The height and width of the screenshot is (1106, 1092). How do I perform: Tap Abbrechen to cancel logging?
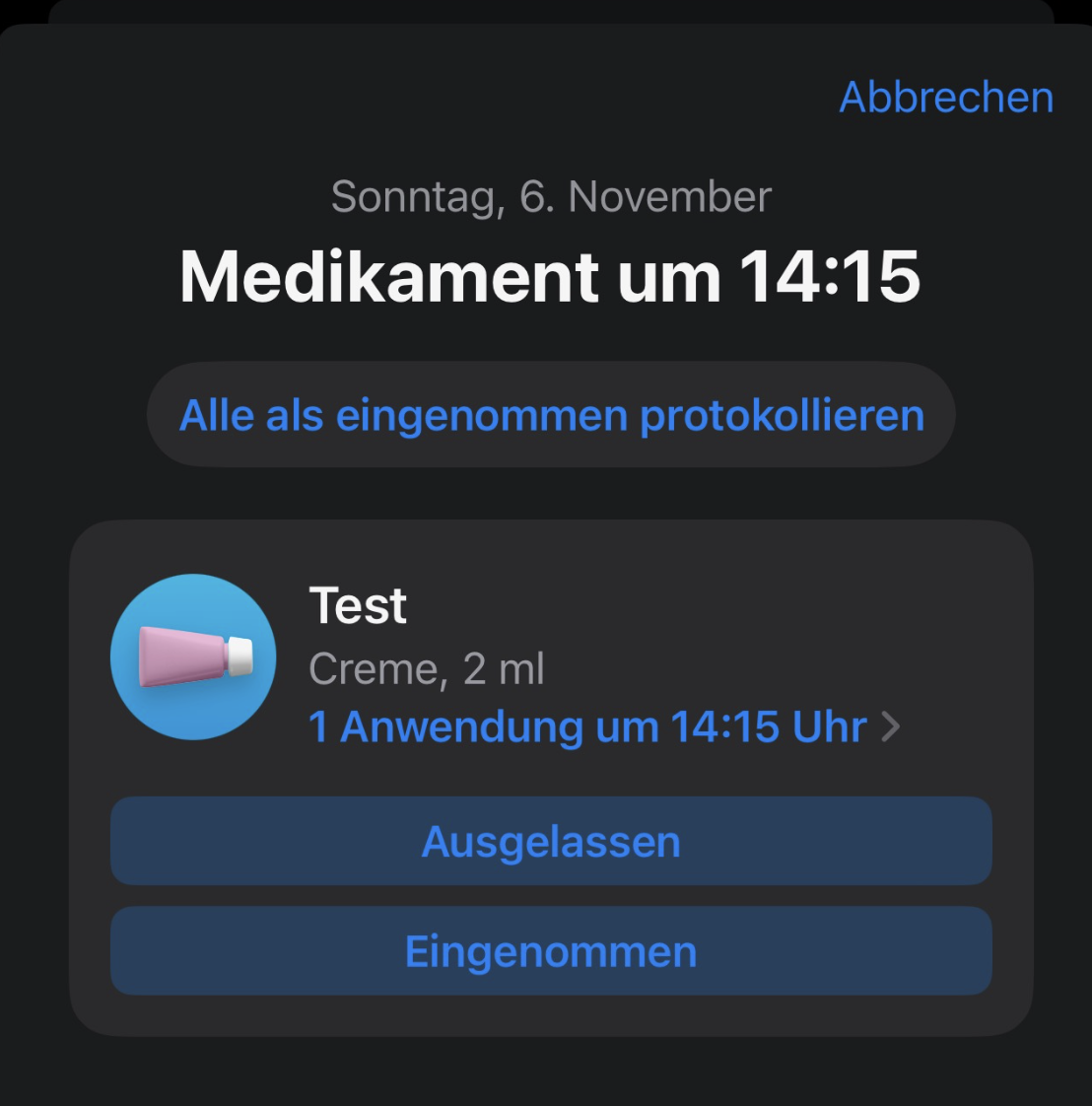pyautogui.click(x=946, y=98)
